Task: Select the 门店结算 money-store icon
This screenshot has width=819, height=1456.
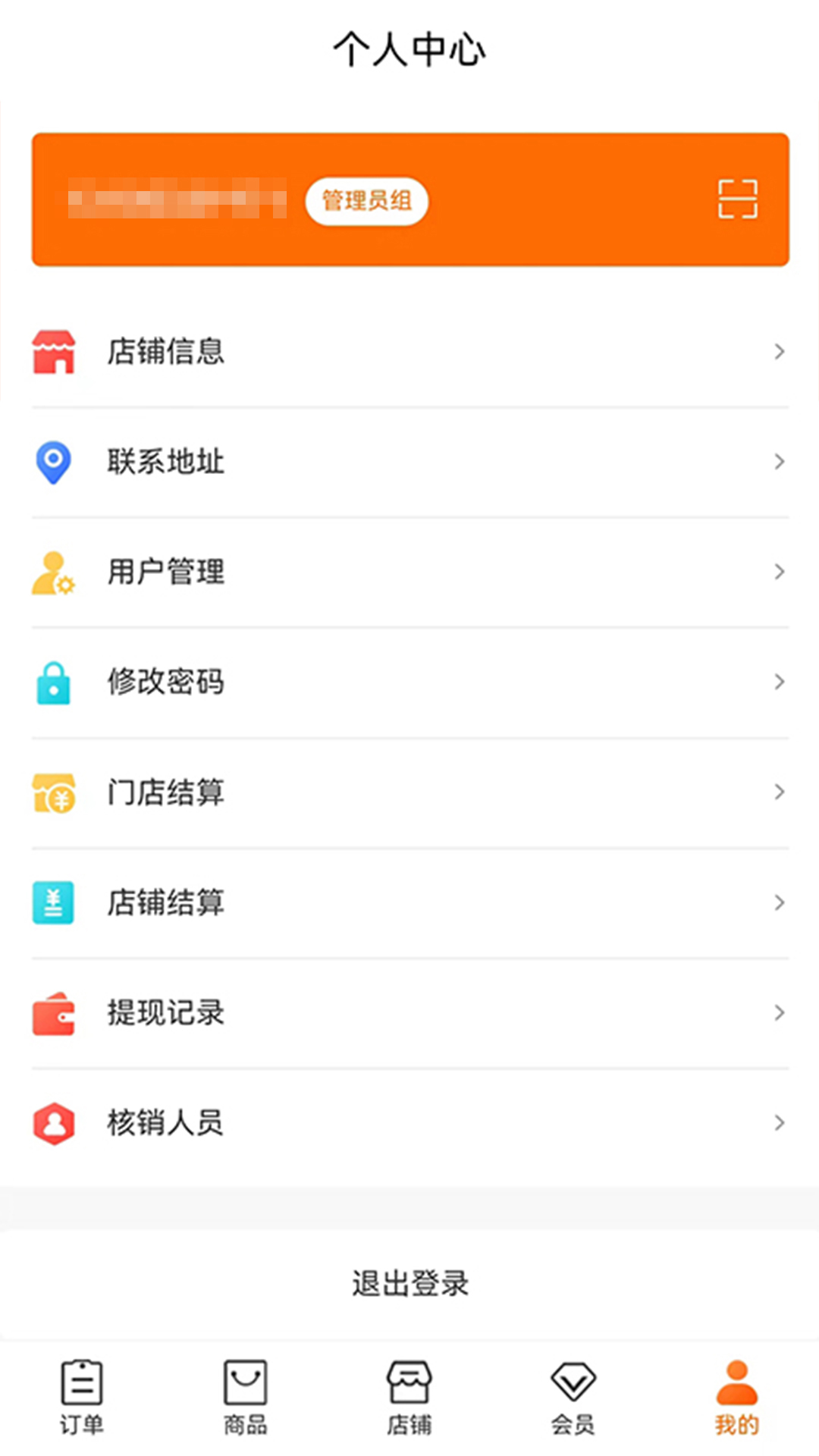Action: [54, 792]
